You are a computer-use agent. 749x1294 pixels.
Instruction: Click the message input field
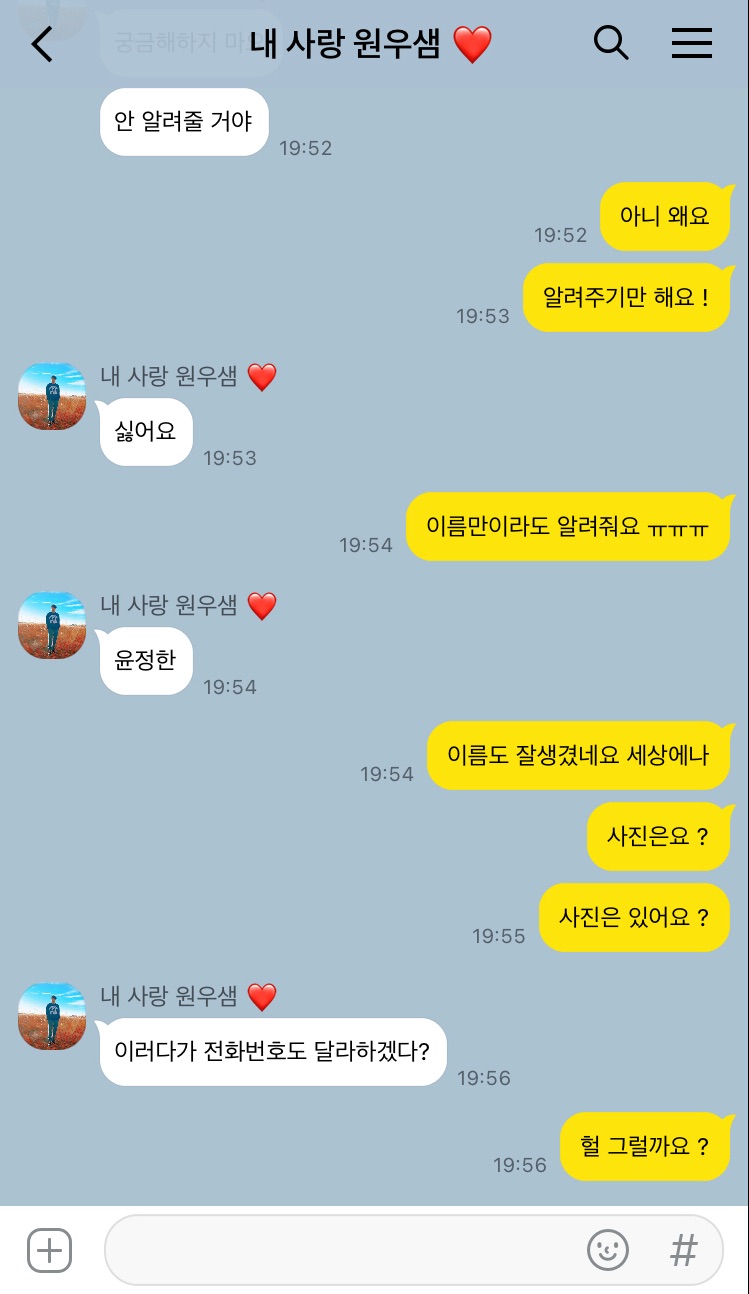[350, 1250]
